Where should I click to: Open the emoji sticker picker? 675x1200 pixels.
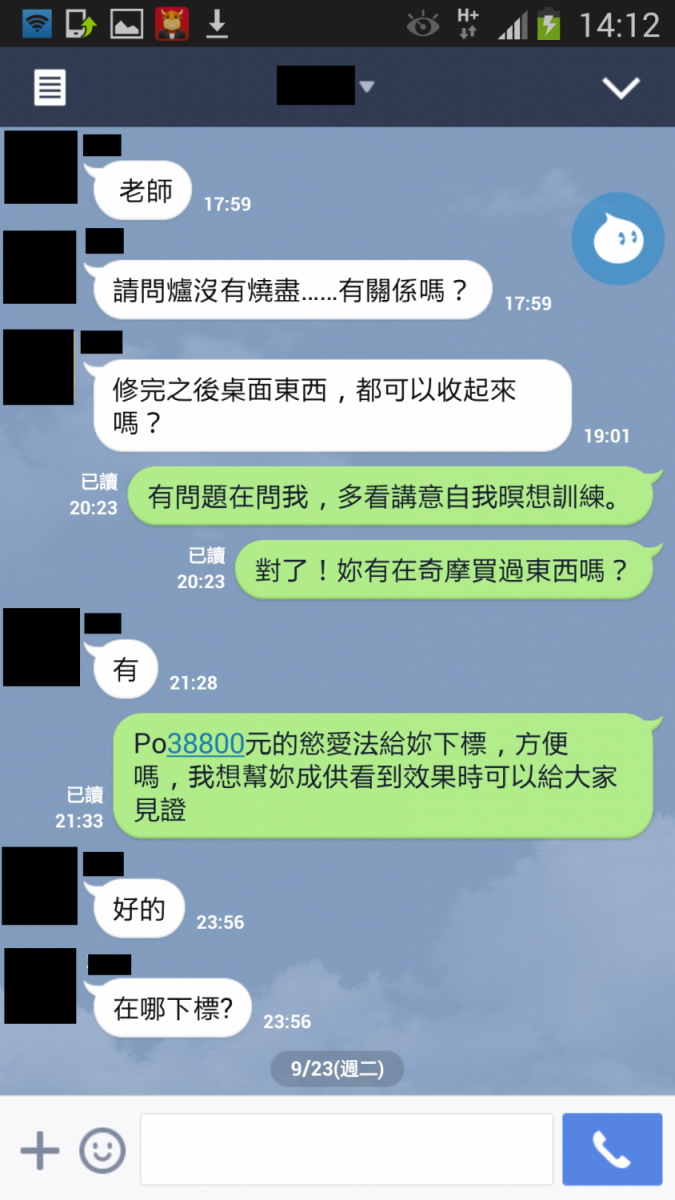click(102, 1151)
